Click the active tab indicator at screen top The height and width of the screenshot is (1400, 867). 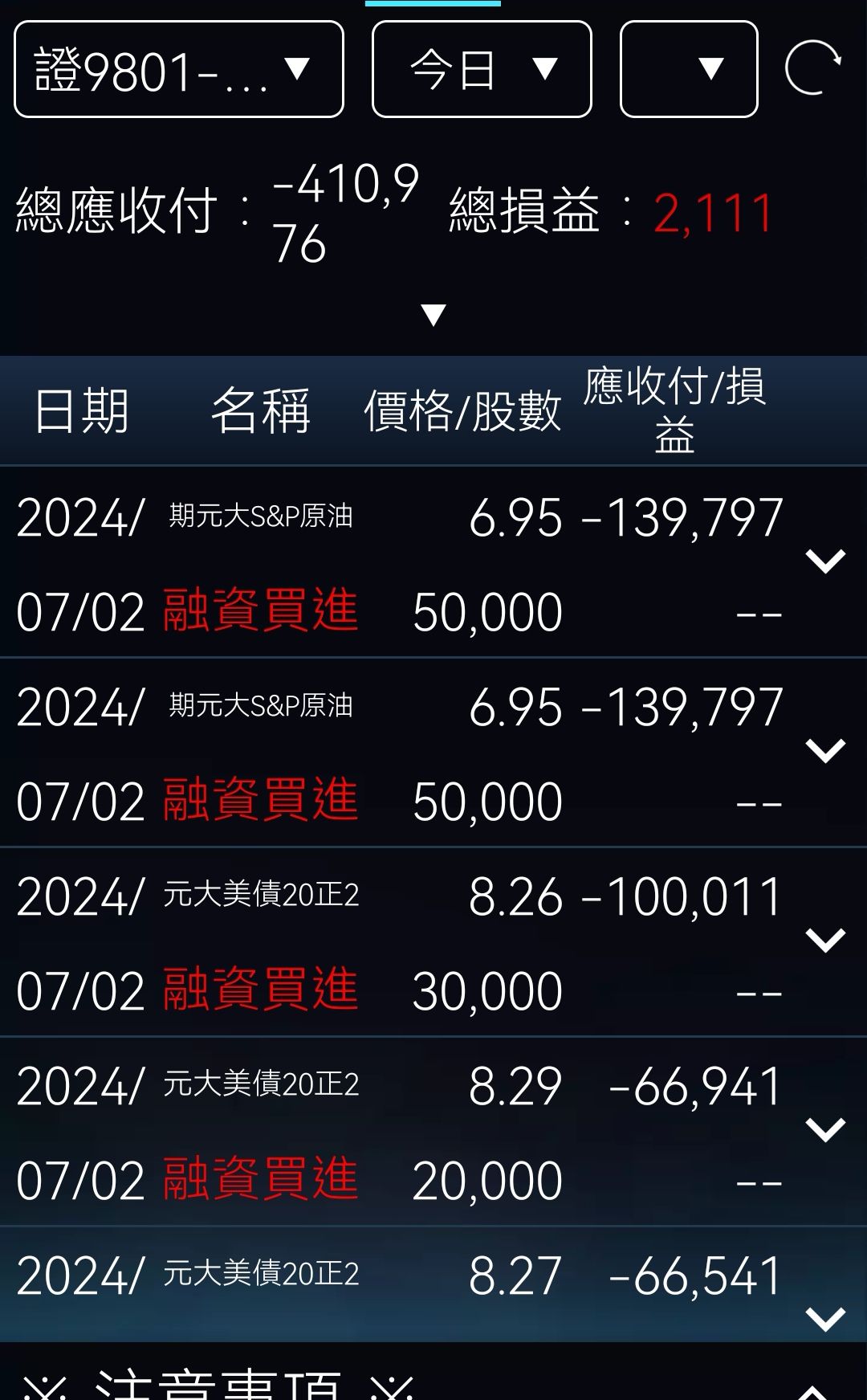[x=433, y=4]
